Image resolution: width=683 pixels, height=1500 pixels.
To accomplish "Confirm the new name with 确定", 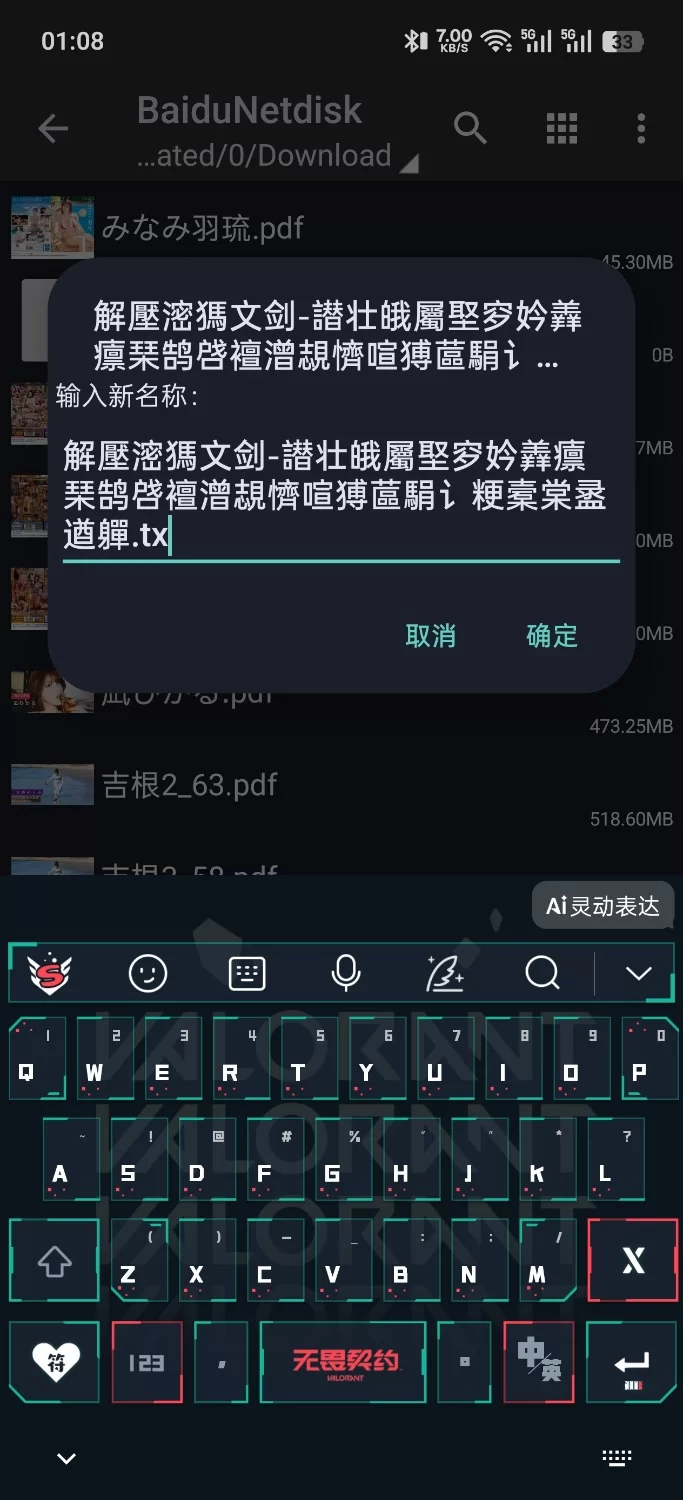I will pyautogui.click(x=552, y=635).
